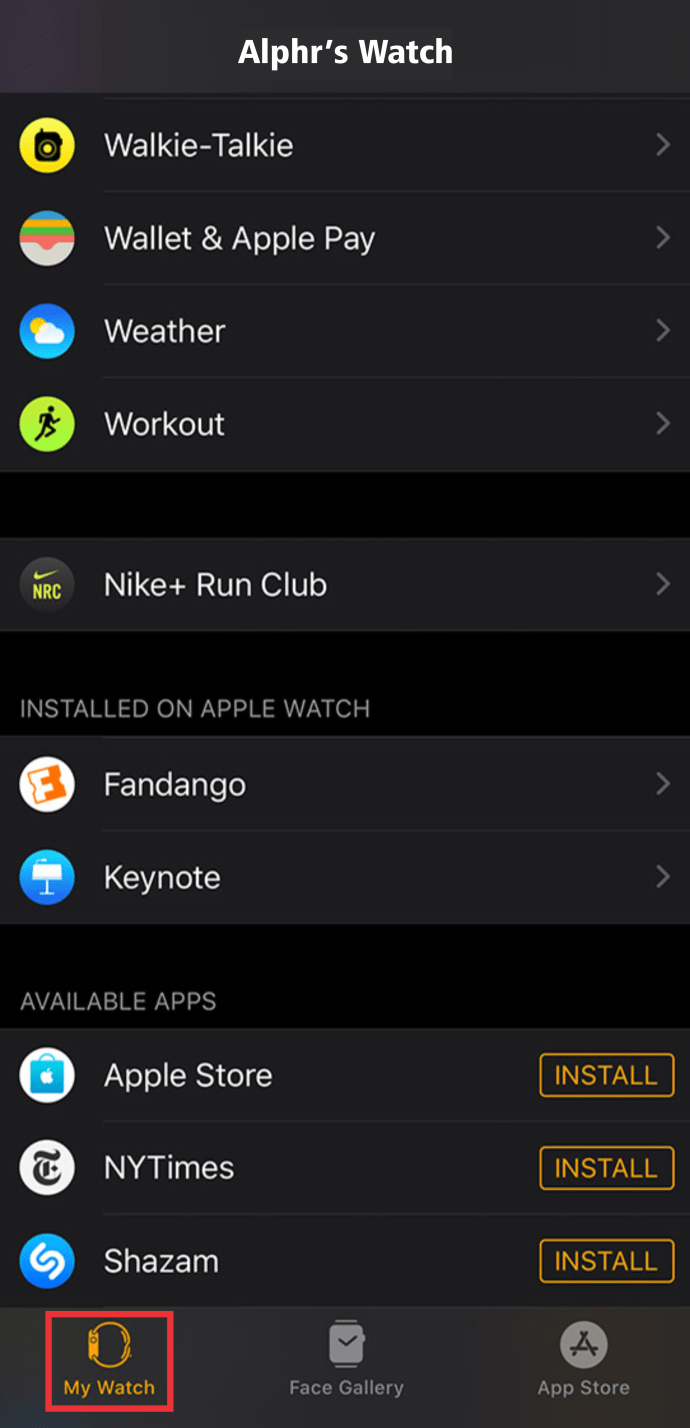Screen dimensions: 690x1428
Task: Open Nike+ Run Club settings
Action: (345, 584)
